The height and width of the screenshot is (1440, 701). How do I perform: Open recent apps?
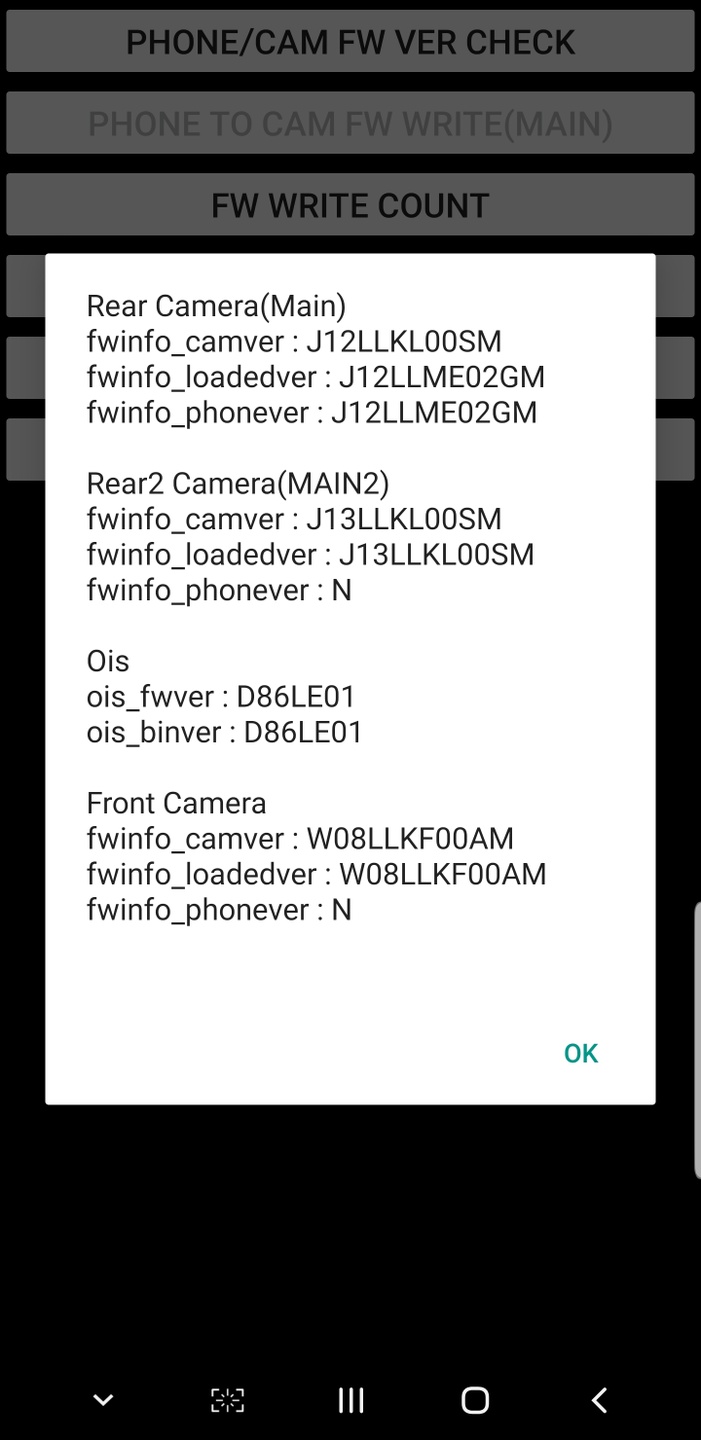(351, 1400)
